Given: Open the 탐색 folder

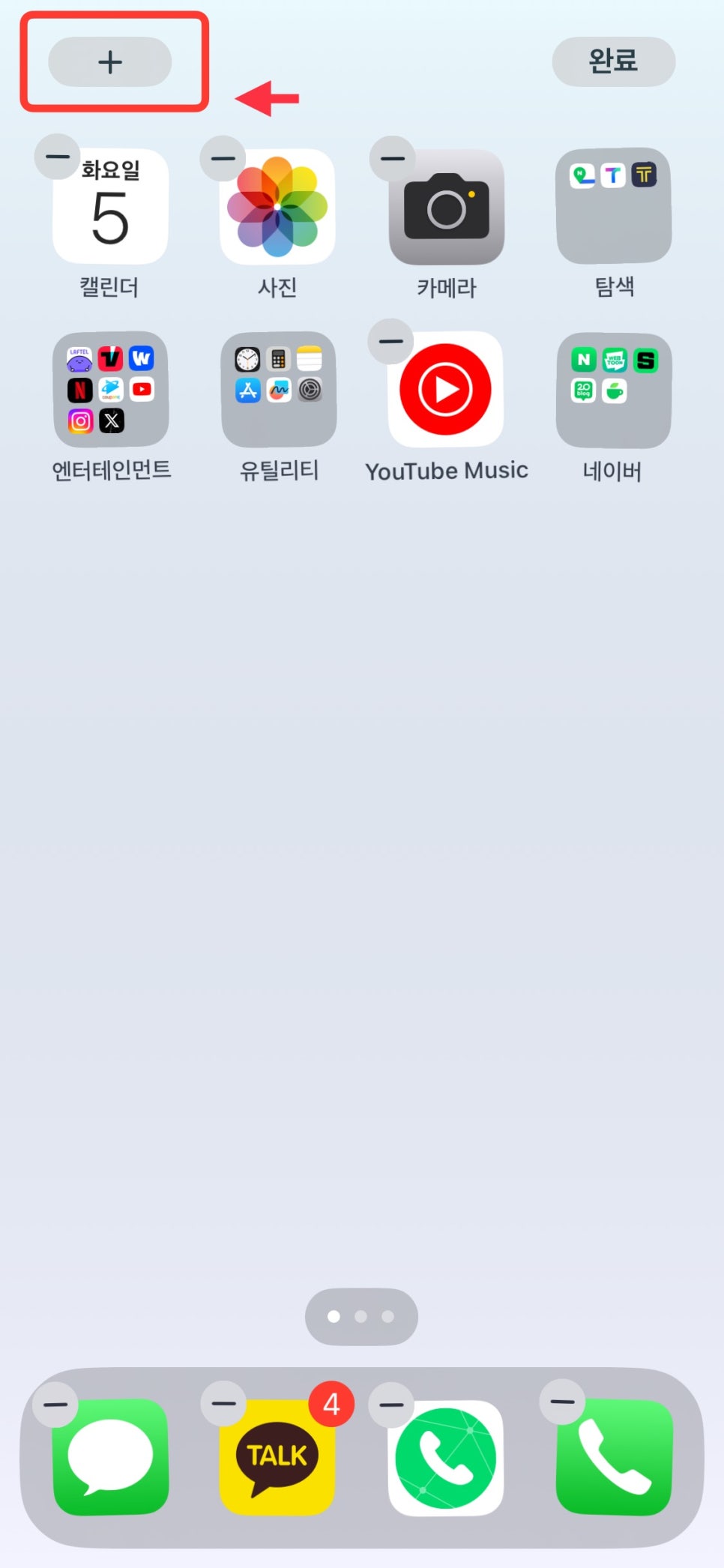Looking at the screenshot, I should [x=613, y=206].
